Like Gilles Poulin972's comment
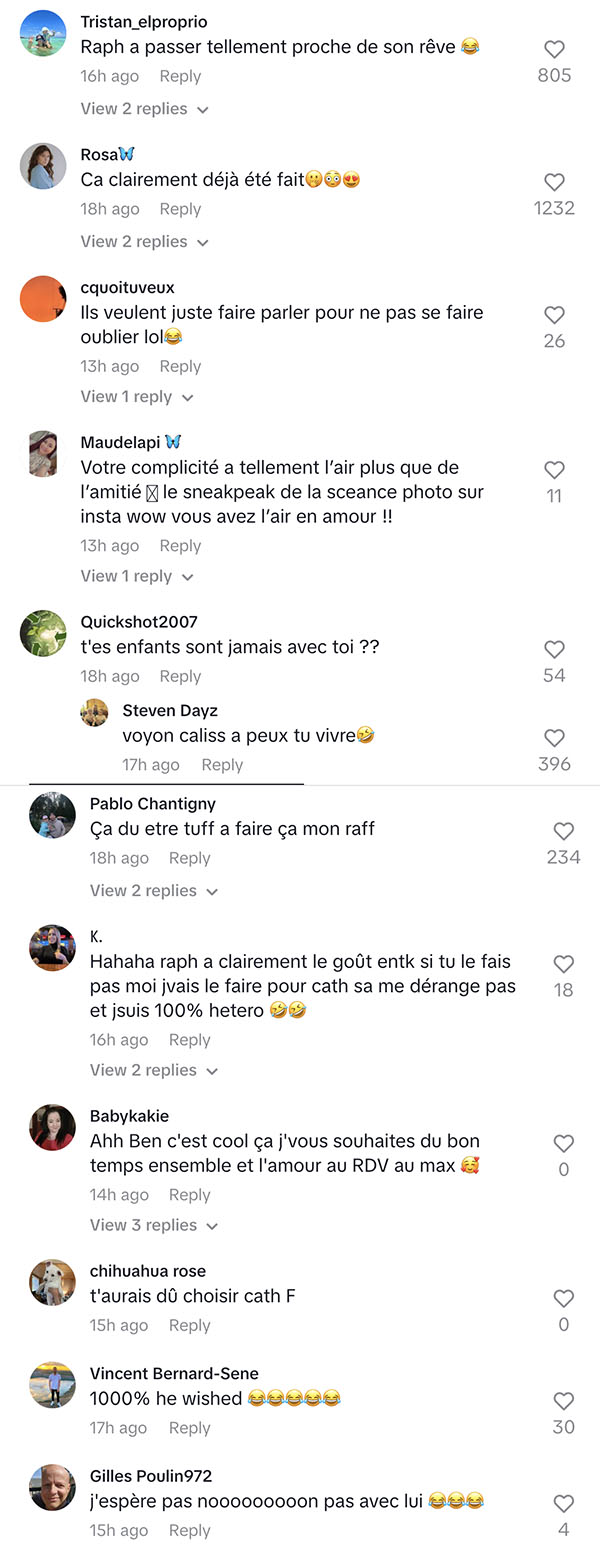The height and width of the screenshot is (1547, 600). click(x=563, y=1503)
